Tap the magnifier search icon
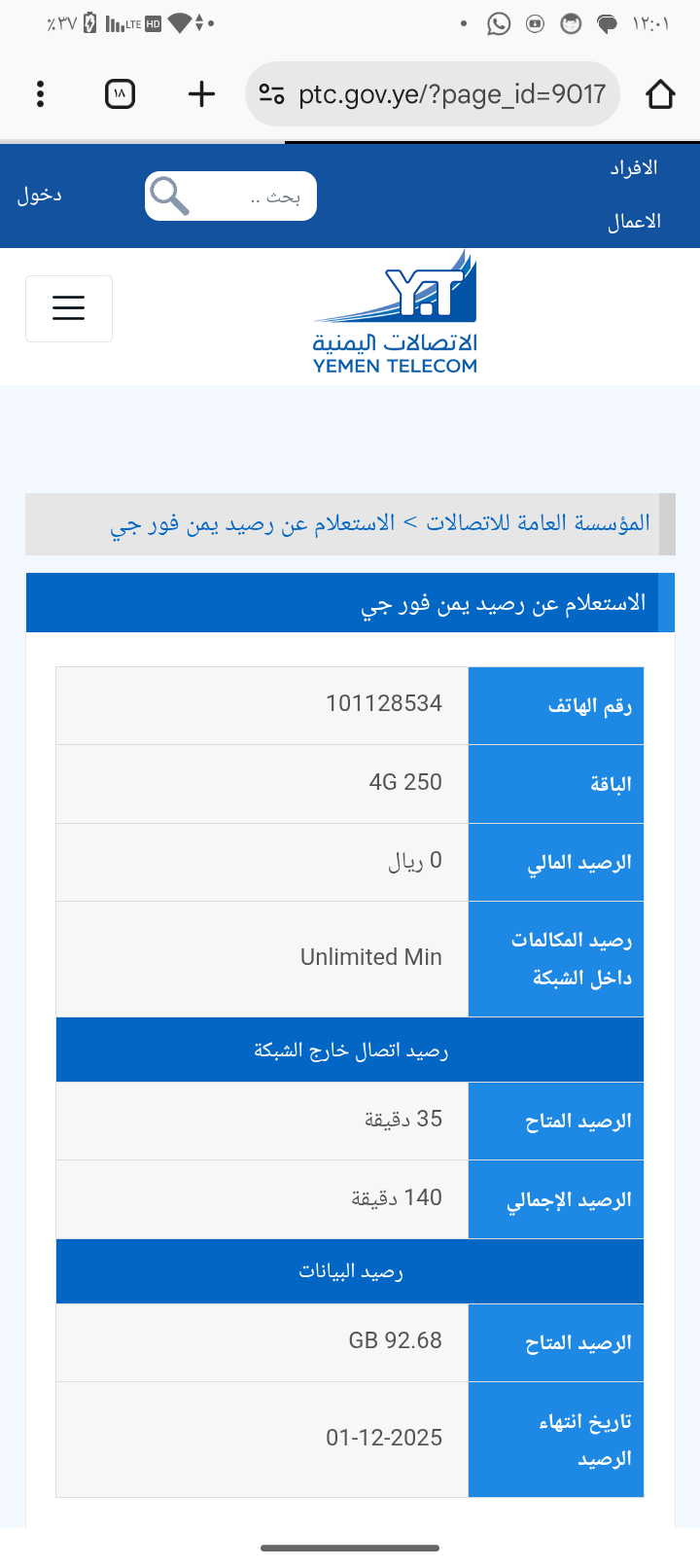700x1568 pixels. click(x=170, y=196)
